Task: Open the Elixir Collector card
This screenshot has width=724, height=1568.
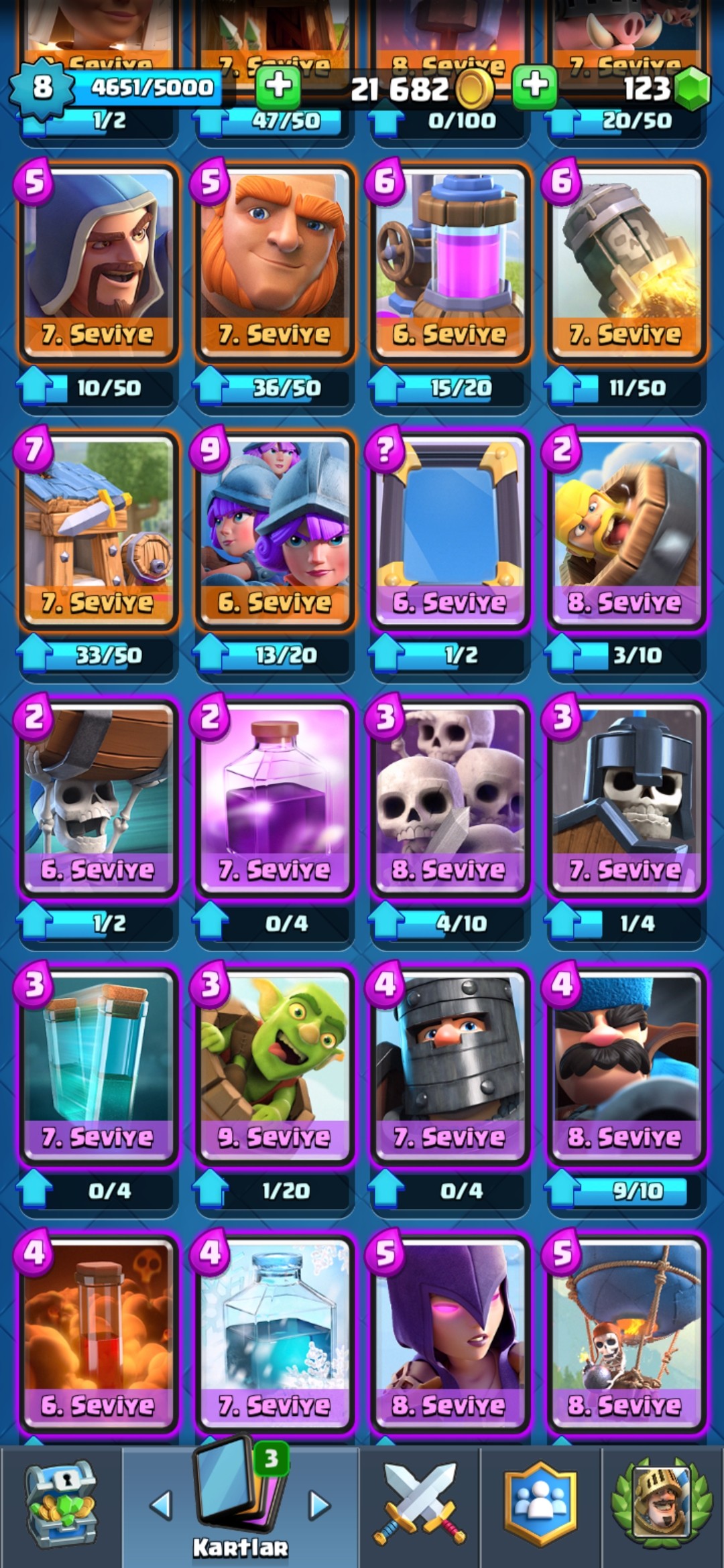Action: [450, 263]
